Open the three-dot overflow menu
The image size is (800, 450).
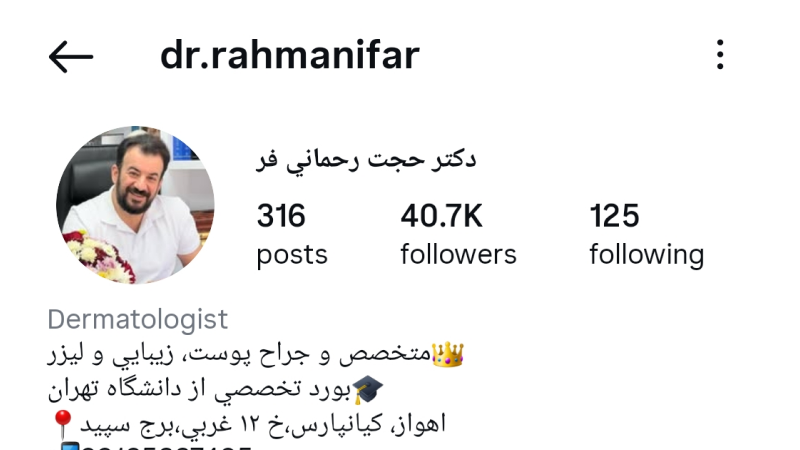[720, 55]
